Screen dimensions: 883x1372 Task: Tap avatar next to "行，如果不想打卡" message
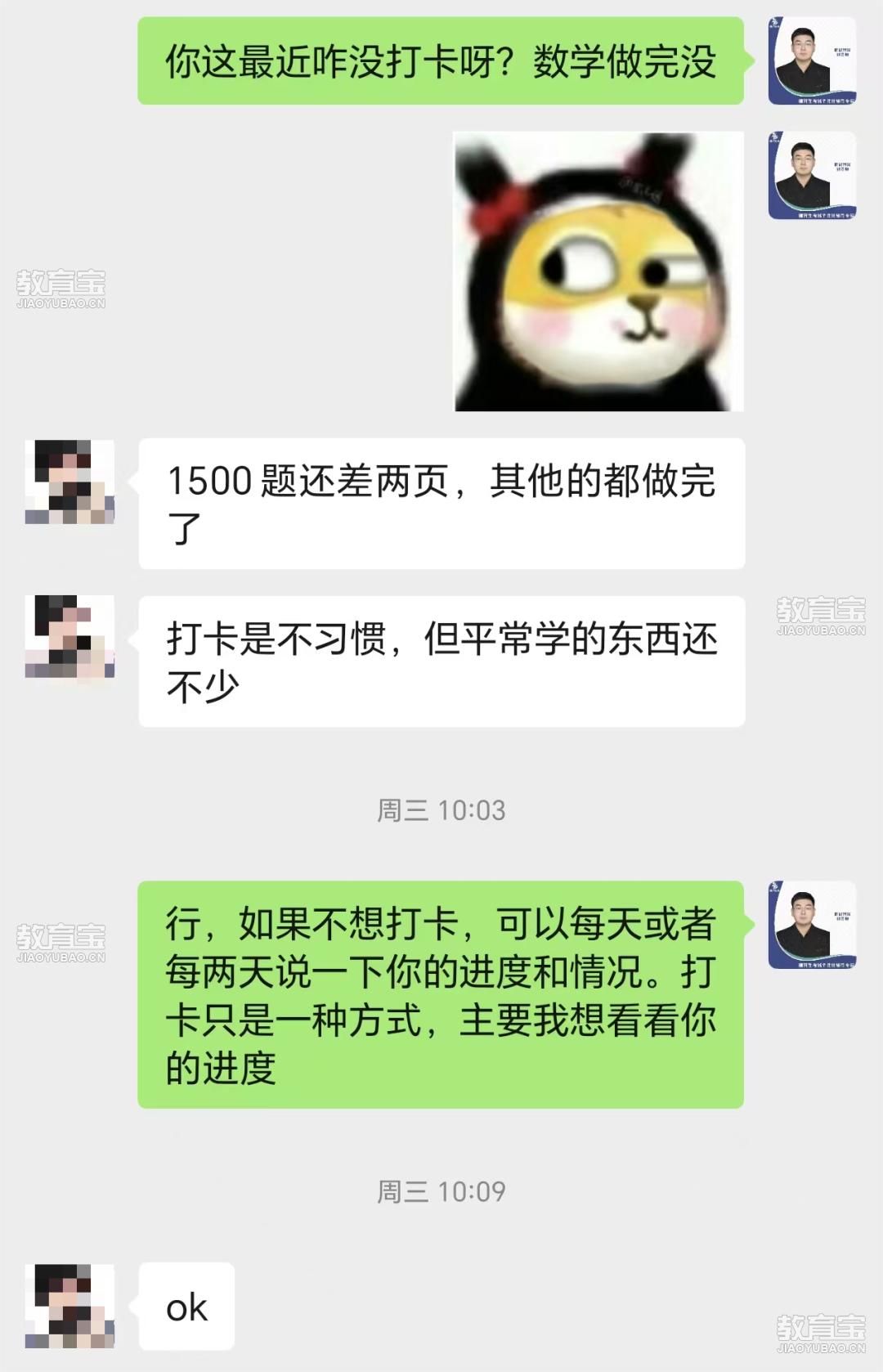point(812,925)
